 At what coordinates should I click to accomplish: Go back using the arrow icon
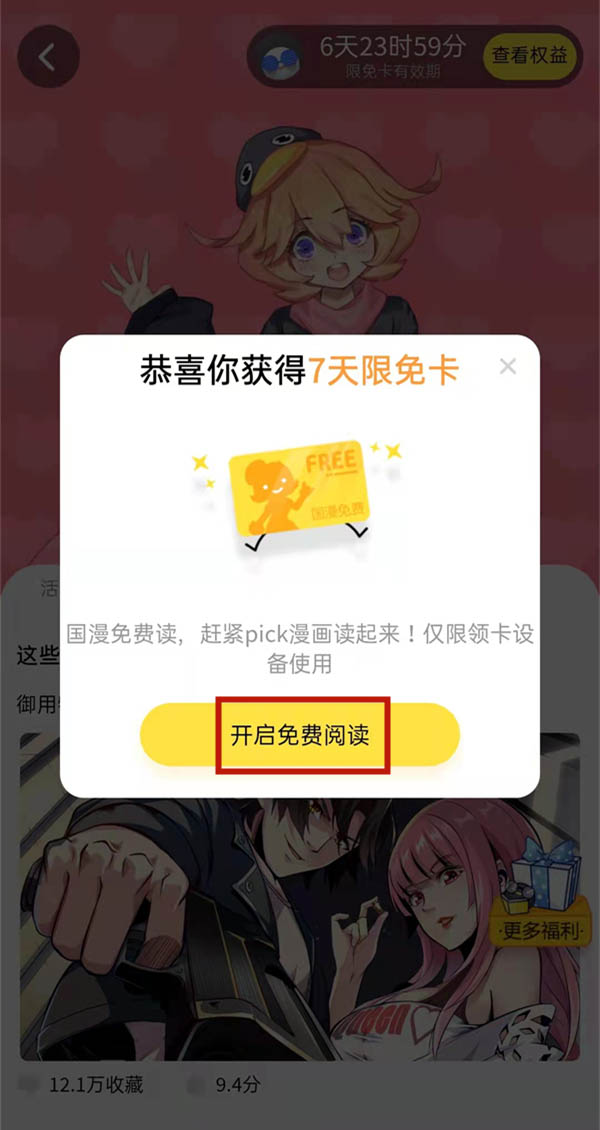[47, 56]
